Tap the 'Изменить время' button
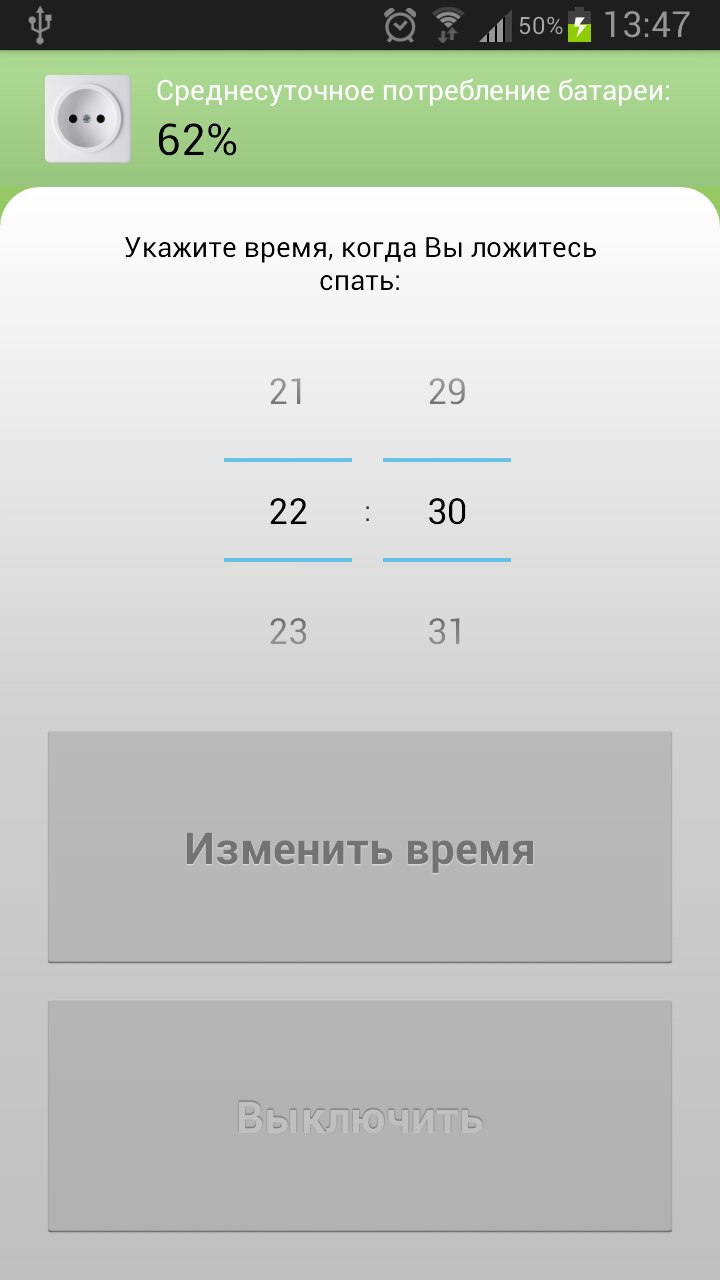The height and width of the screenshot is (1280, 720). [x=360, y=847]
